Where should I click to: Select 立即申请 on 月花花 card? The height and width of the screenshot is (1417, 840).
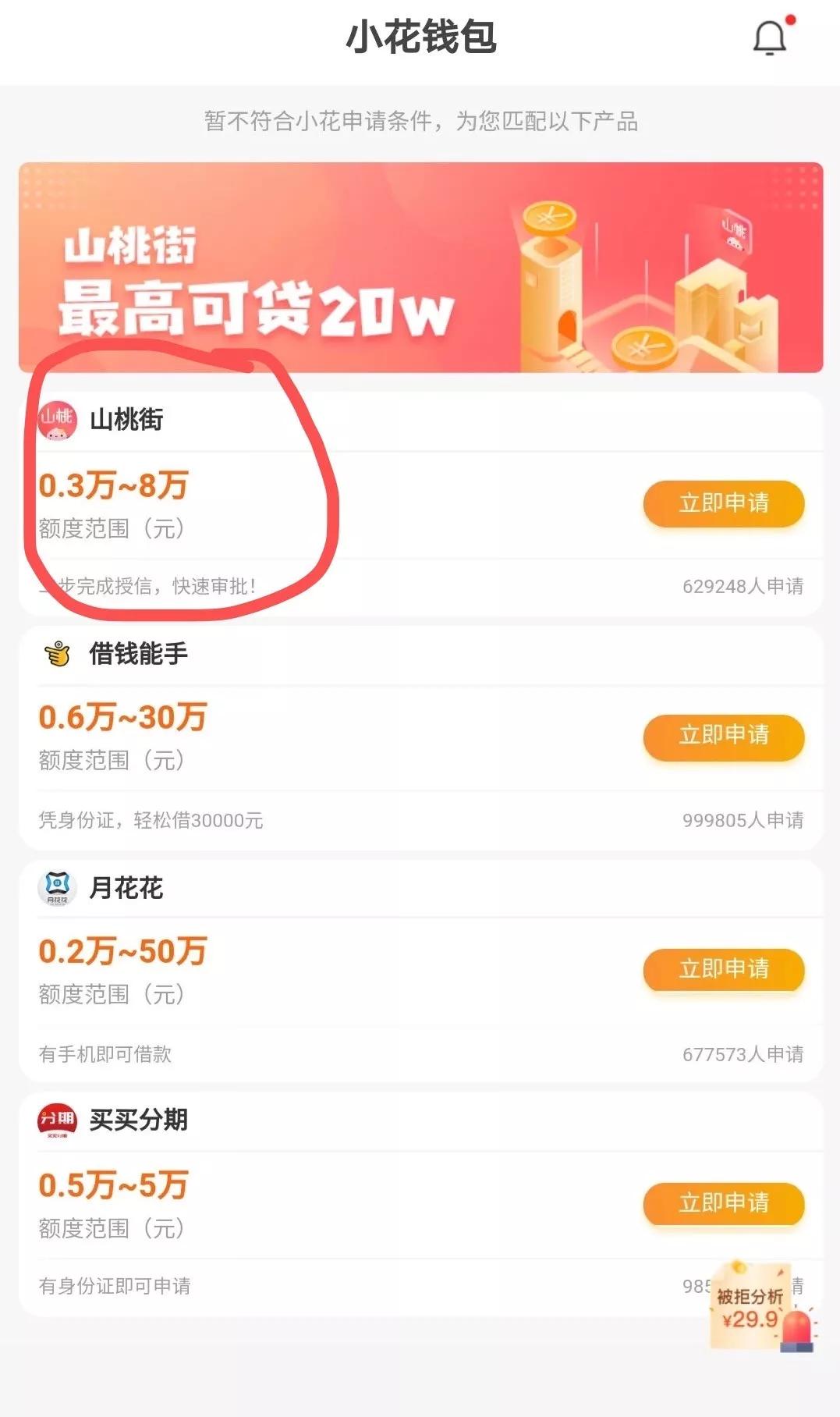coord(723,969)
